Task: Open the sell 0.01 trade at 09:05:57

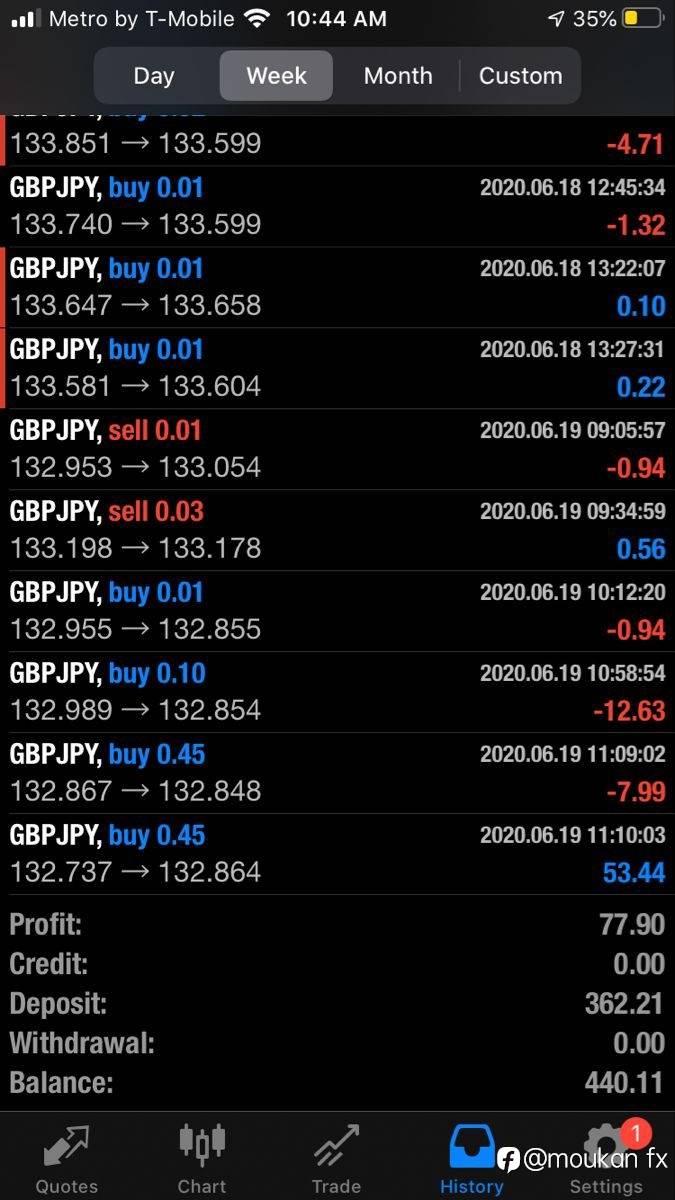Action: (337, 449)
